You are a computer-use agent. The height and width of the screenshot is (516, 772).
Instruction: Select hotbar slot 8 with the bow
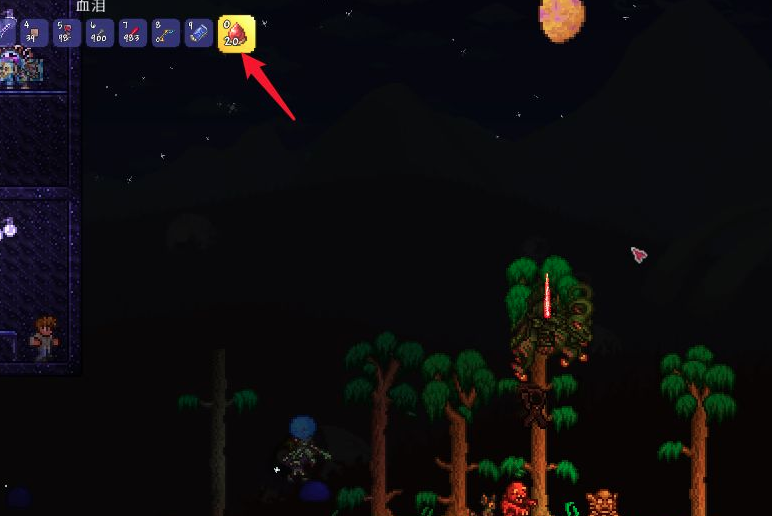(x=165, y=34)
